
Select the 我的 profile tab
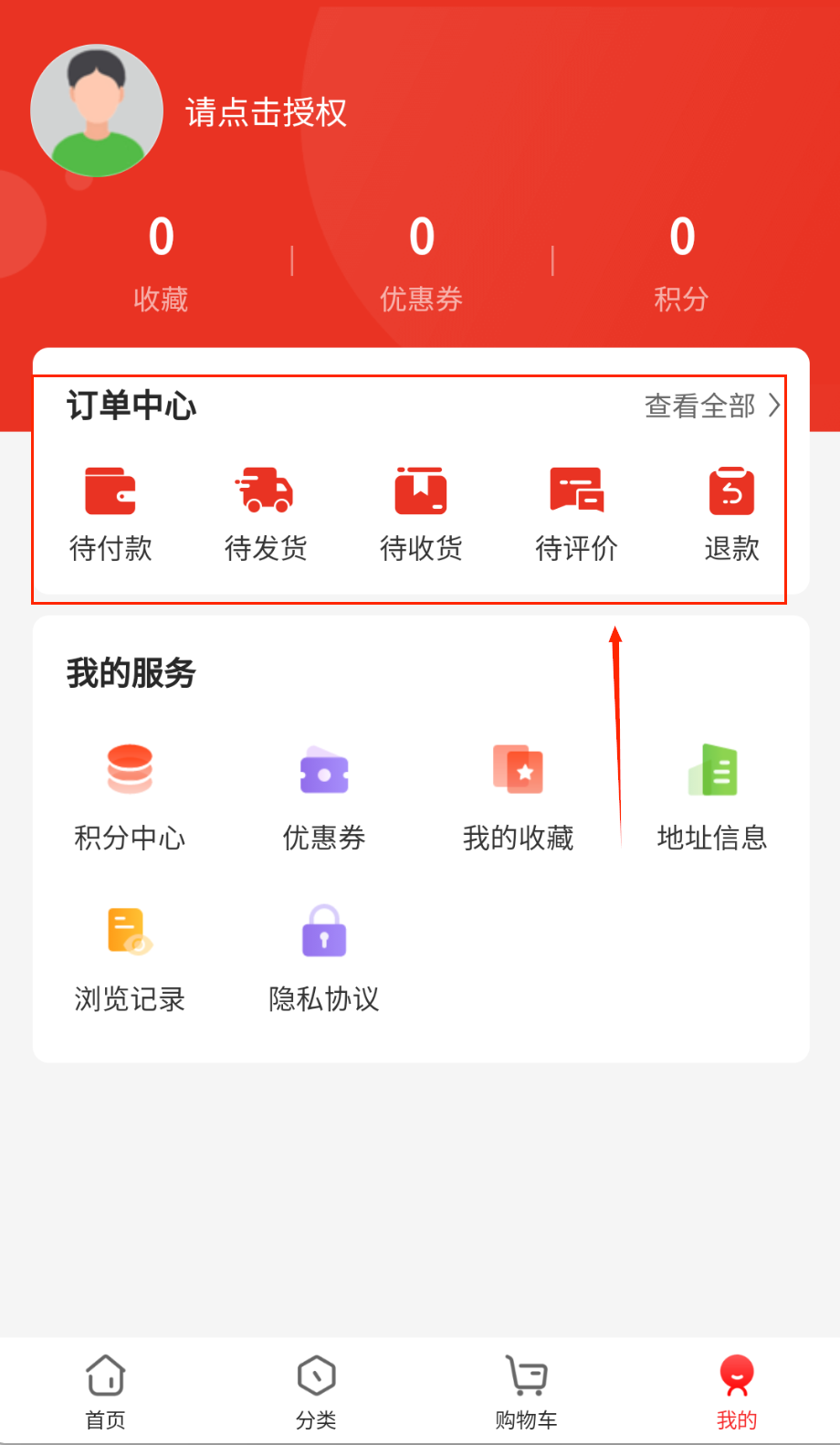point(737,1390)
